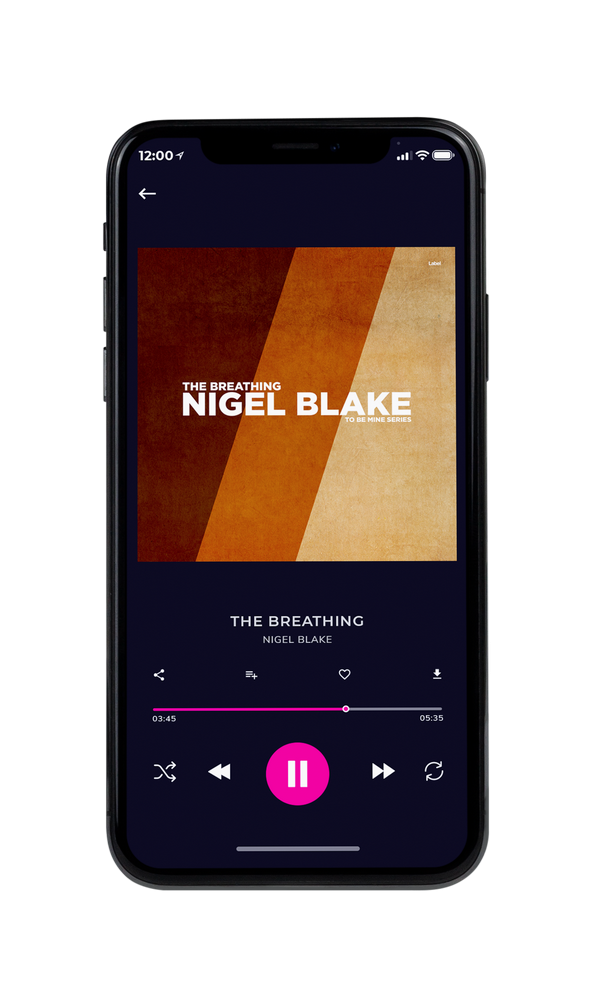Tap the playback progress bar knob
Screen dimensions: 600x1000
click(346, 709)
